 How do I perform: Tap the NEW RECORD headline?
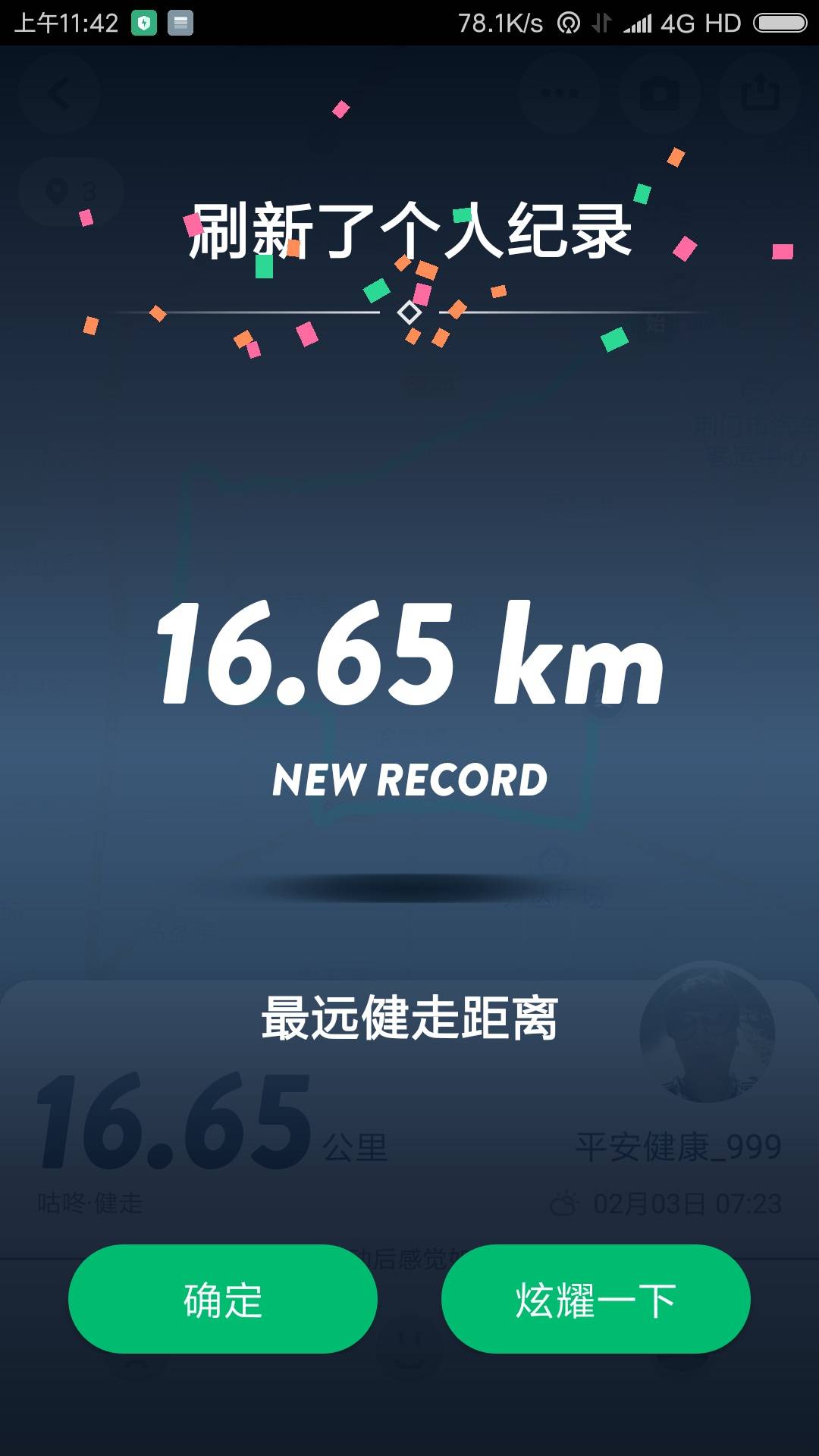(409, 780)
